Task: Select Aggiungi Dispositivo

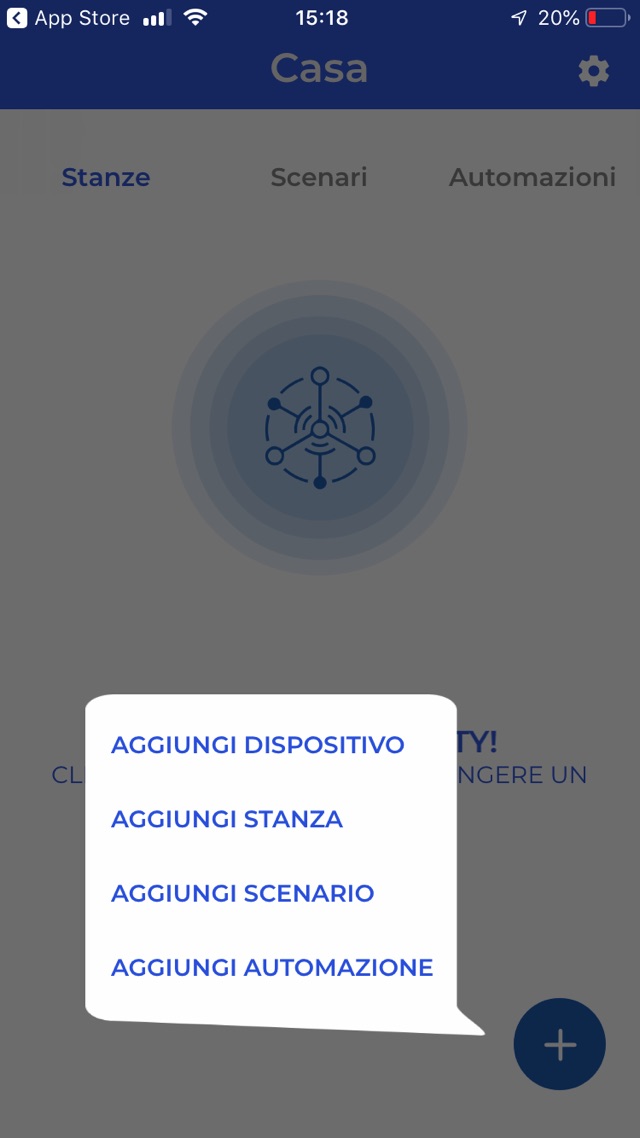Action: click(258, 745)
